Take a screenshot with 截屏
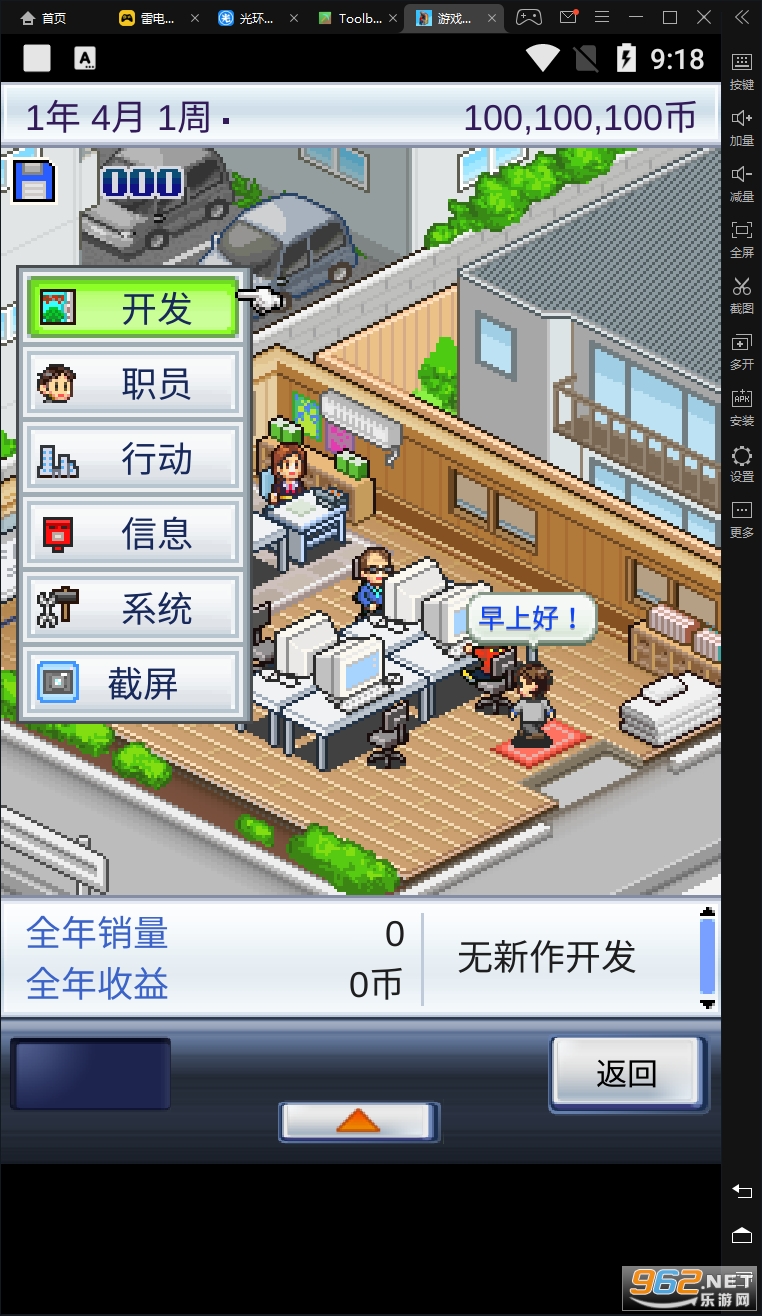762x1316 pixels. point(133,684)
